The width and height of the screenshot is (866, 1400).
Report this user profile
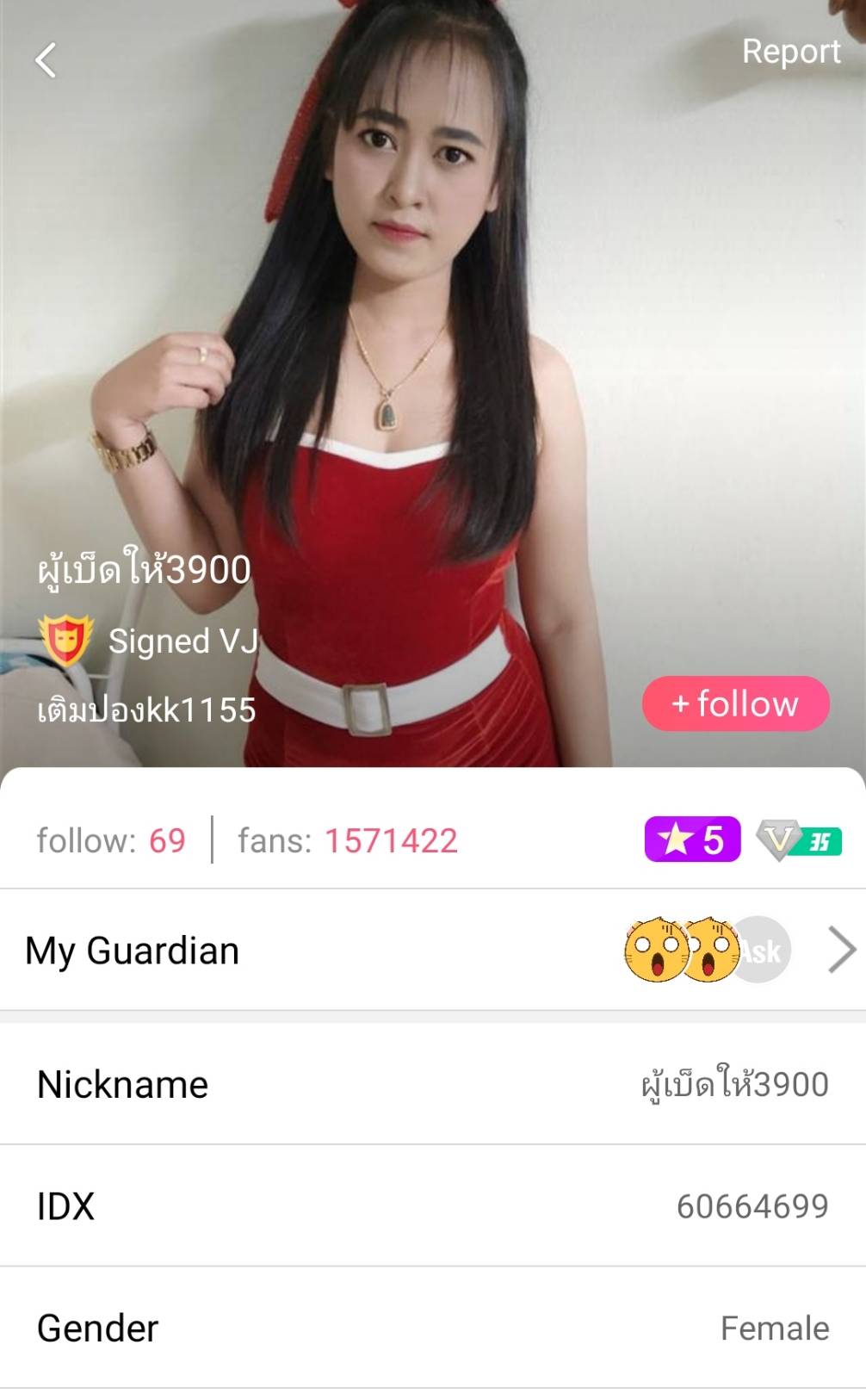[790, 52]
